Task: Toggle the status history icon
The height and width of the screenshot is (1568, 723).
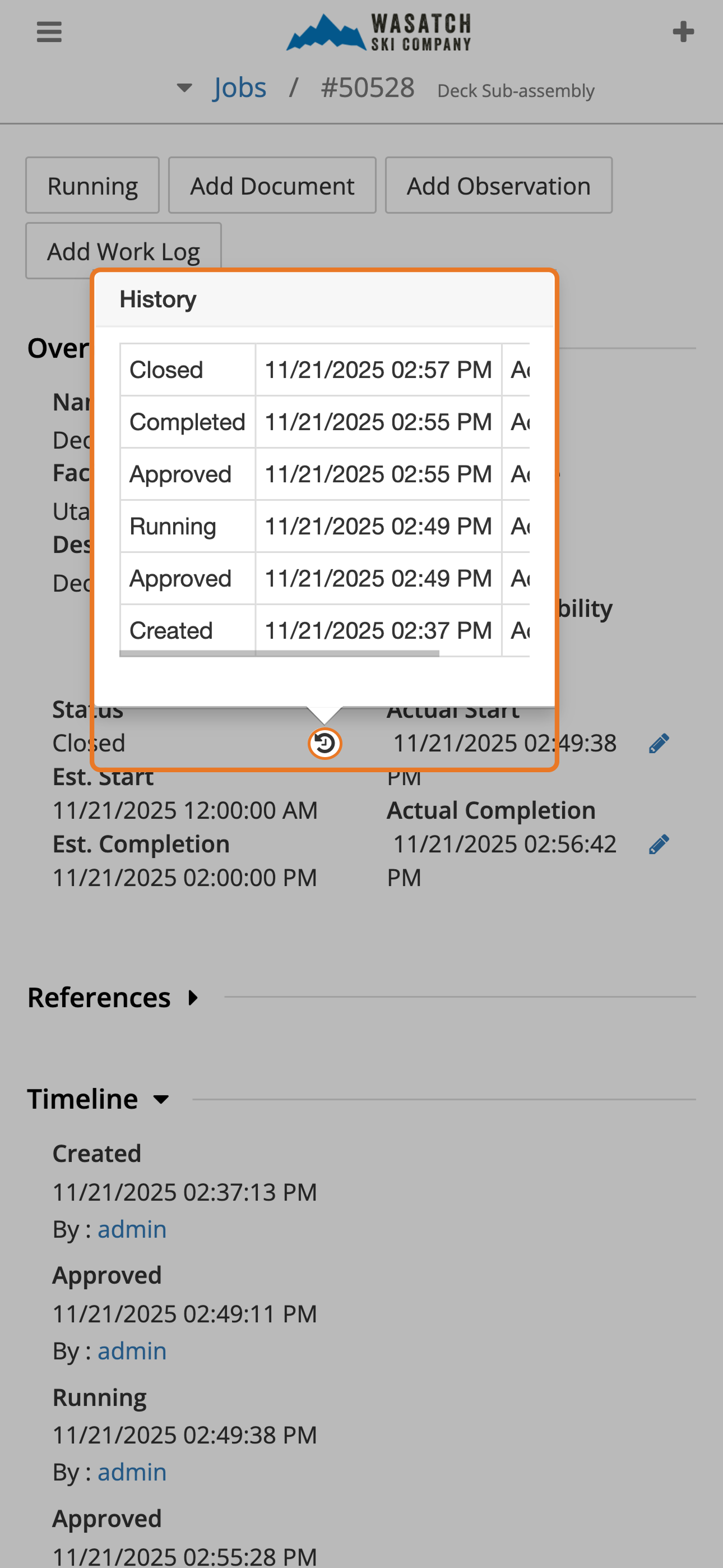Action: (x=325, y=743)
